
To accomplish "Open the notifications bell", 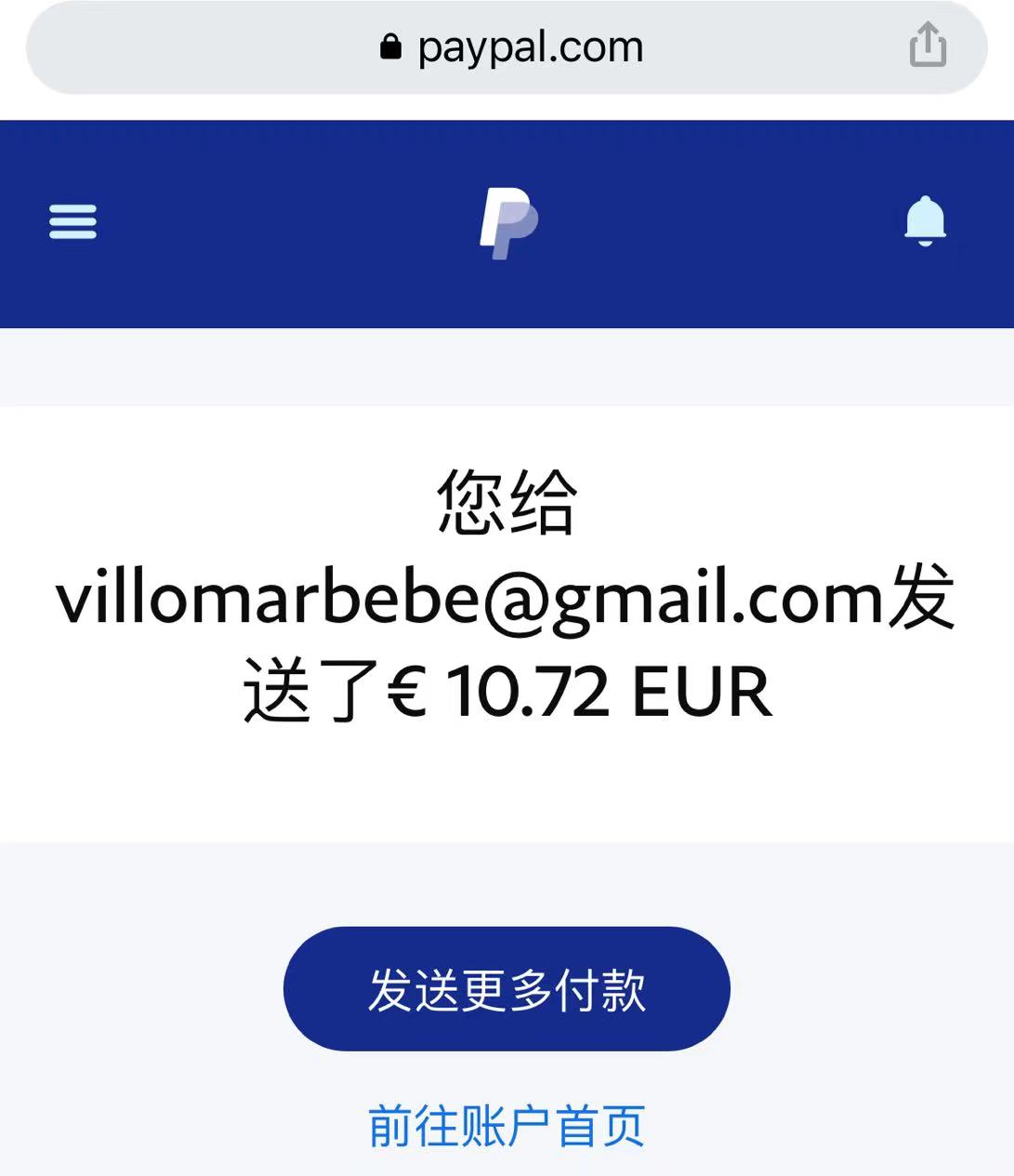I will click(x=925, y=221).
